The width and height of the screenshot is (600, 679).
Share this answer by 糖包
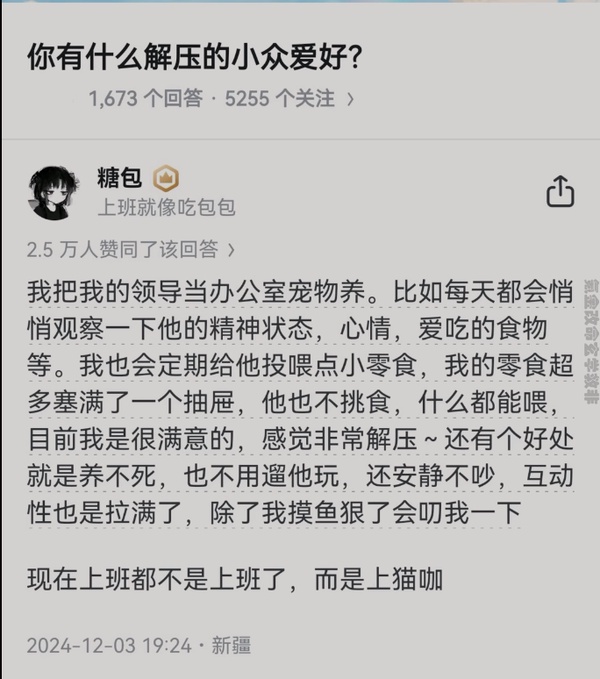(561, 192)
